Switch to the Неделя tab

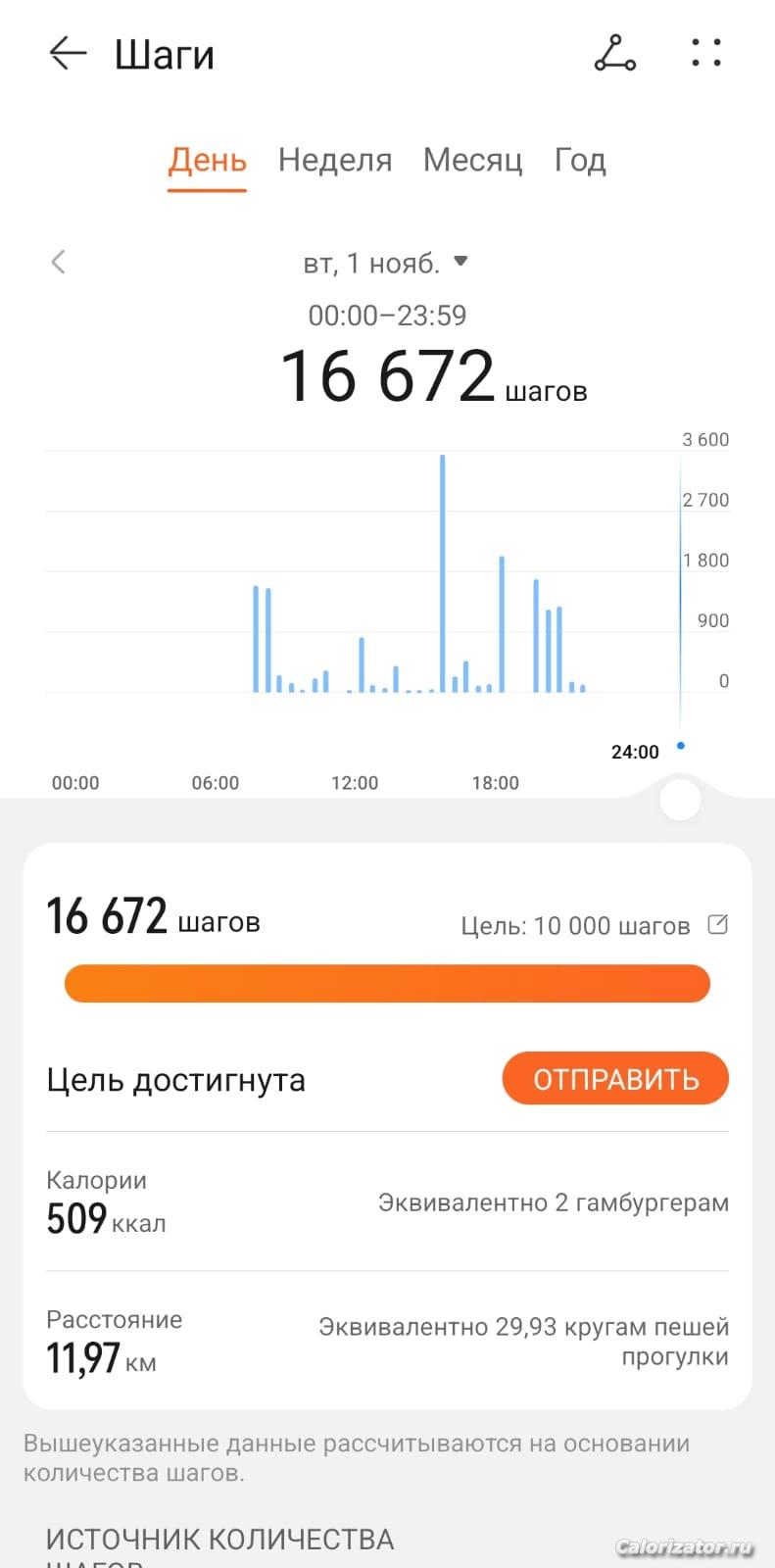click(335, 161)
